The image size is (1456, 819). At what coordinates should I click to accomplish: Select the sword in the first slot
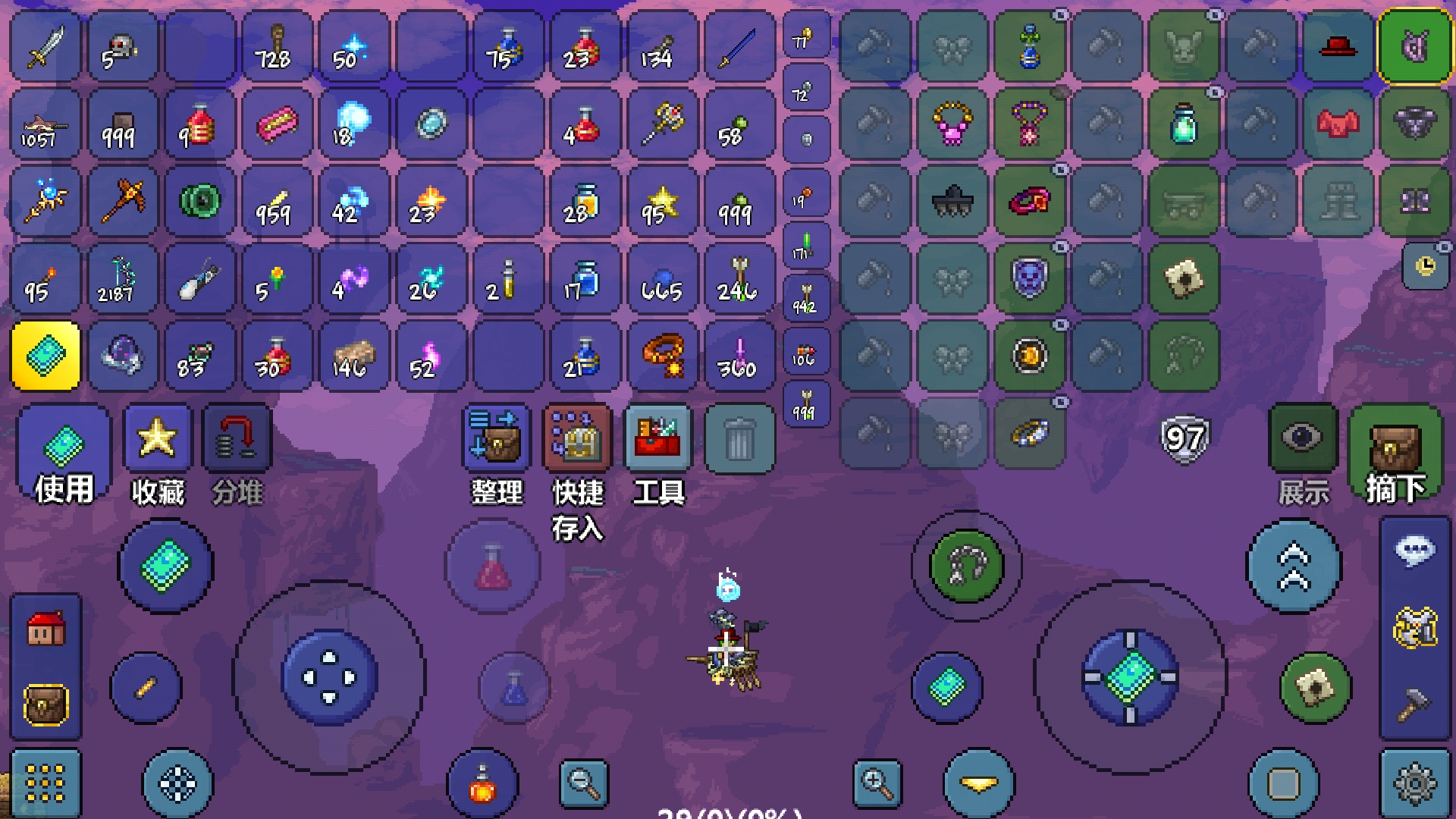pos(45,47)
